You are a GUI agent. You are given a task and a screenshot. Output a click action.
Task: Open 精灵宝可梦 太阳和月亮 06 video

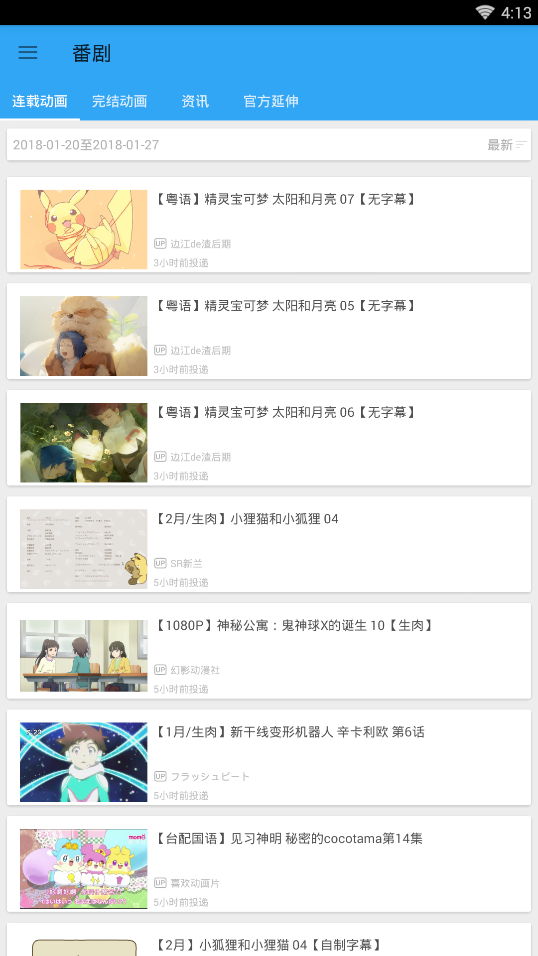pyautogui.click(x=269, y=438)
